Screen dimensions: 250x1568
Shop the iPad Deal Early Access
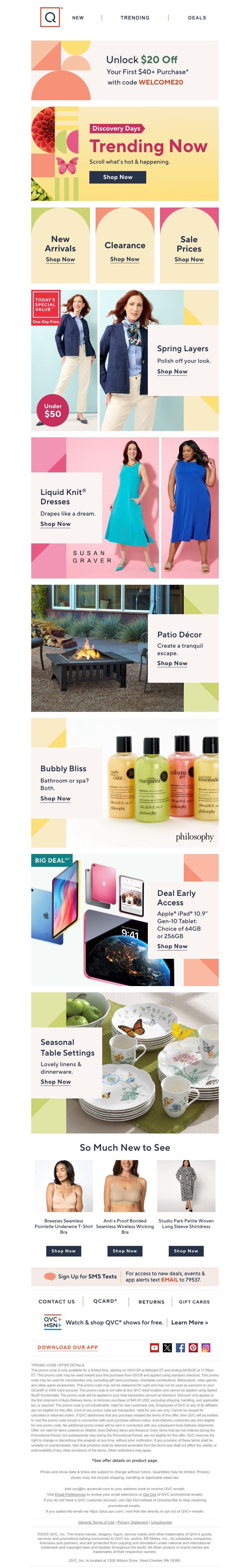click(172, 947)
